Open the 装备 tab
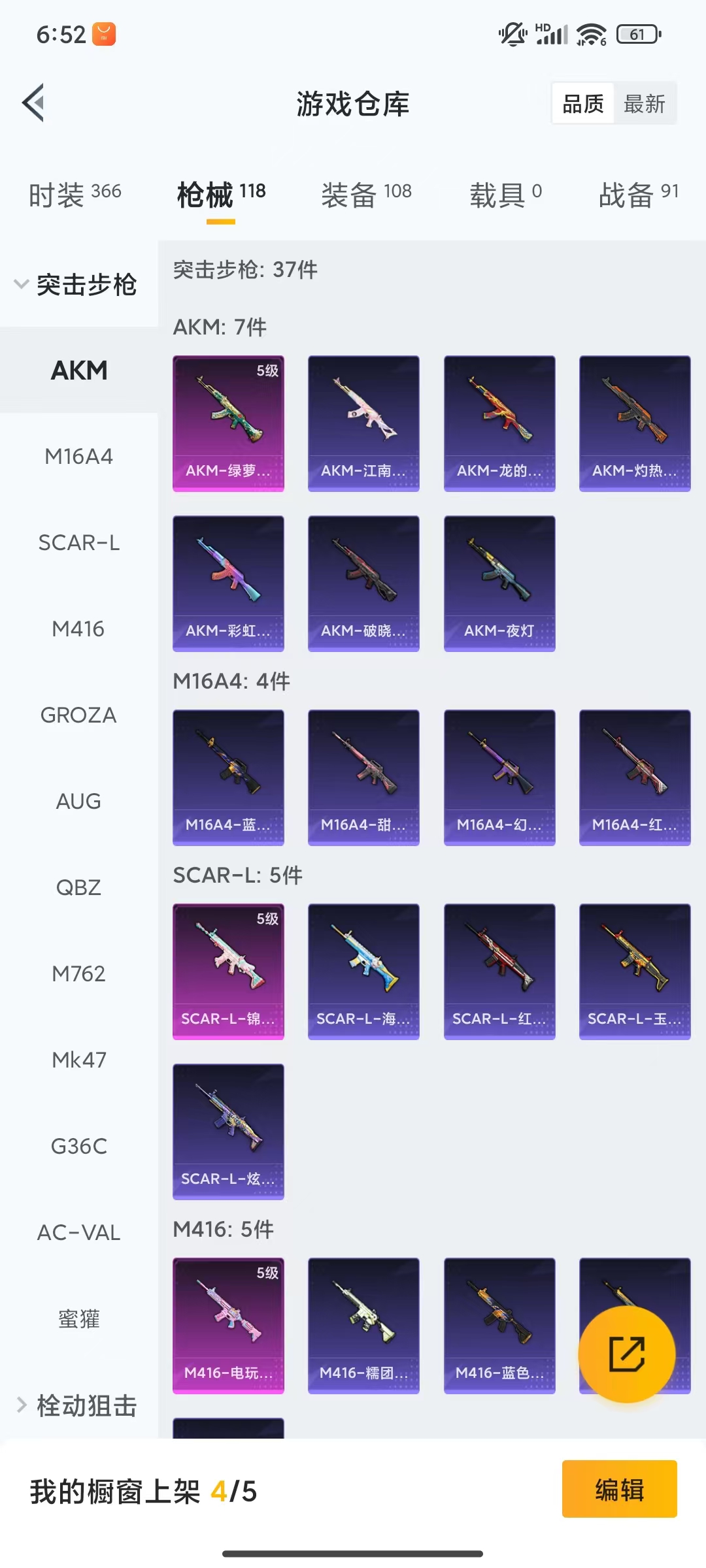The height and width of the screenshot is (1568, 706). [x=366, y=195]
